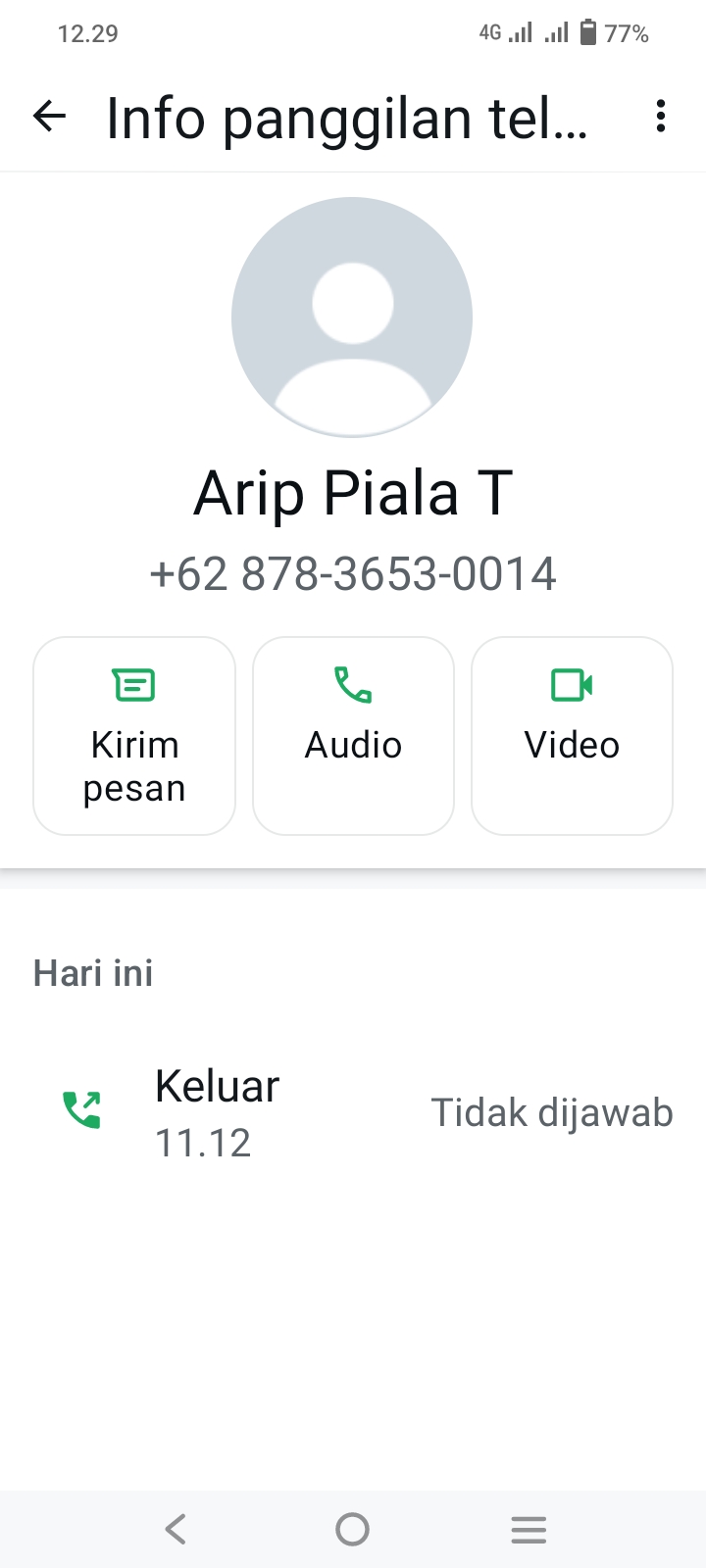Tap the home circle navigation button
This screenshot has width=706, height=1568.
352,1528
